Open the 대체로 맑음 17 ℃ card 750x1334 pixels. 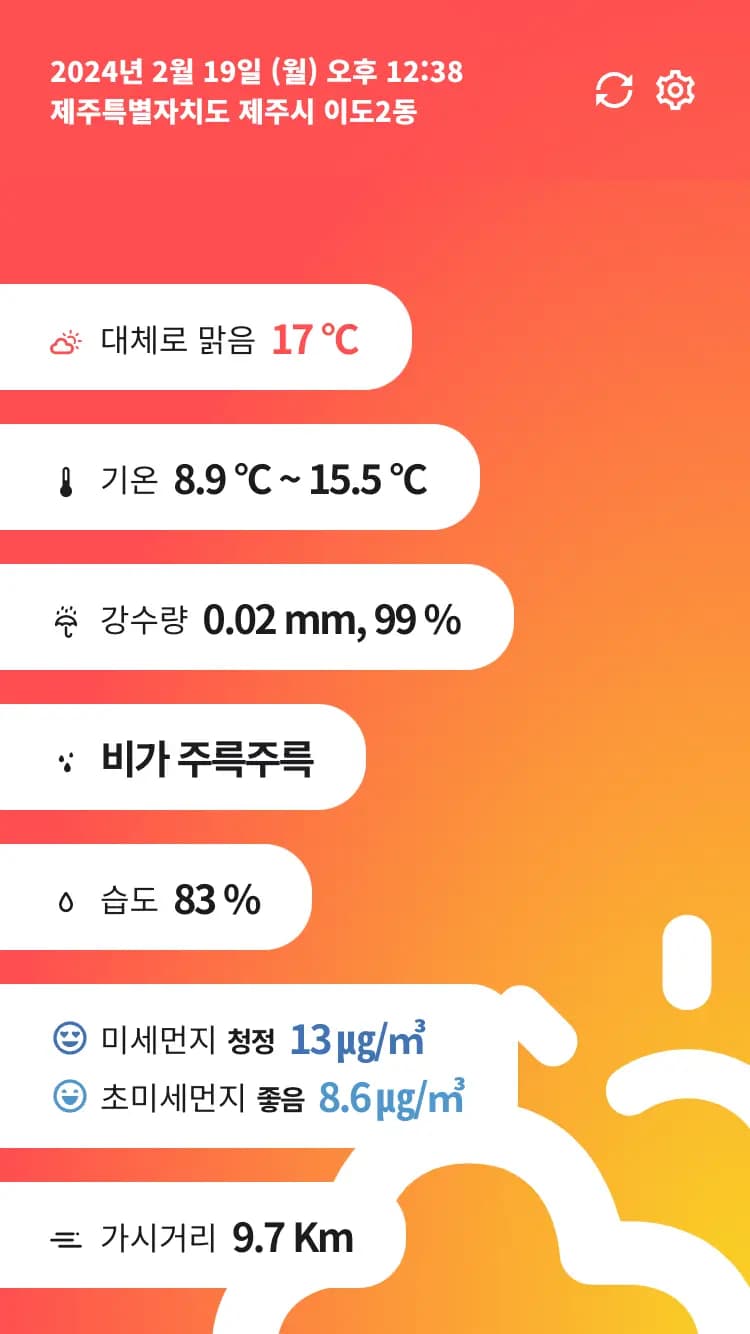pyautogui.click(x=205, y=337)
